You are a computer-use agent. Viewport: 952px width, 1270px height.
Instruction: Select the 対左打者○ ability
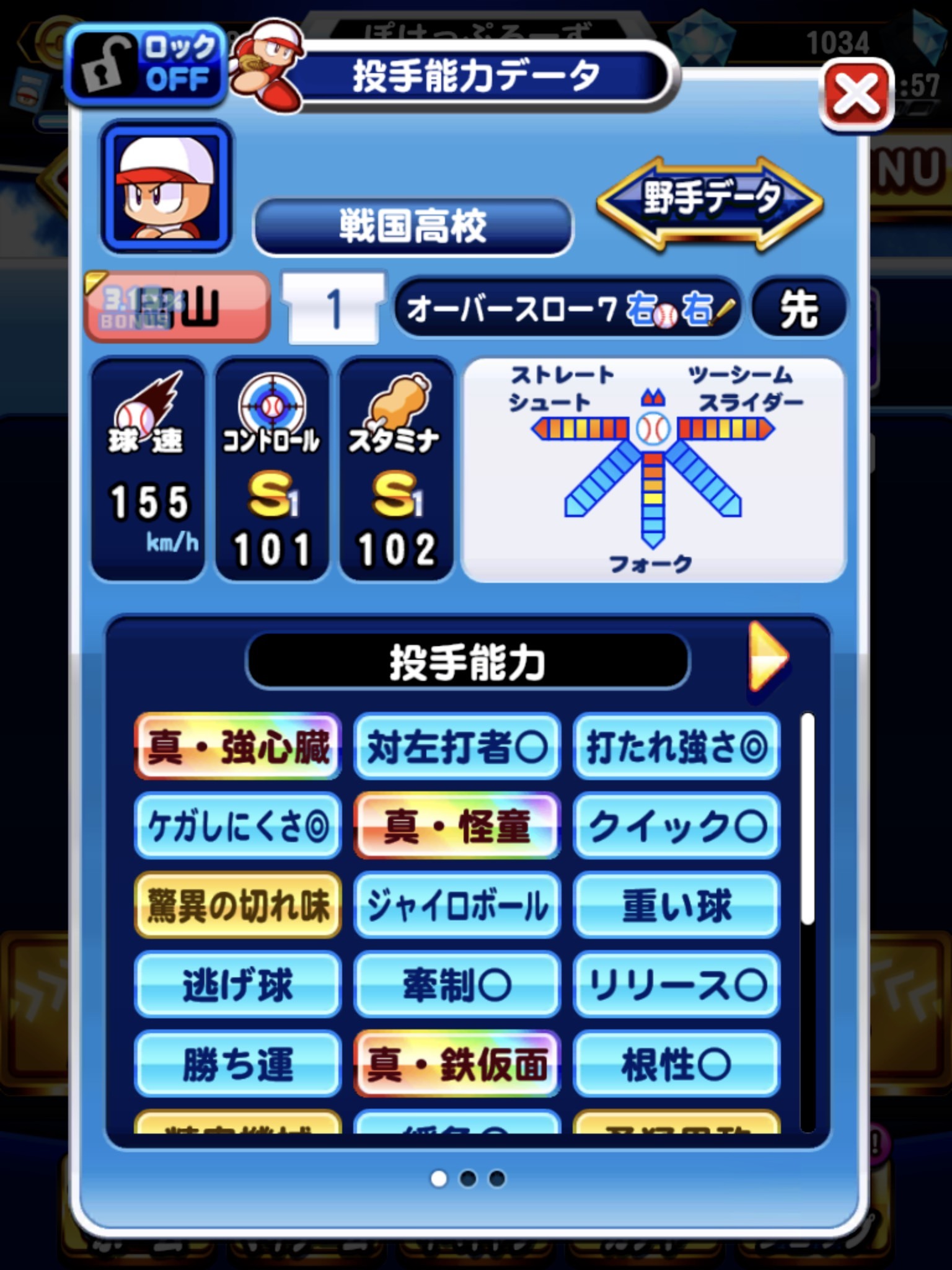[457, 747]
